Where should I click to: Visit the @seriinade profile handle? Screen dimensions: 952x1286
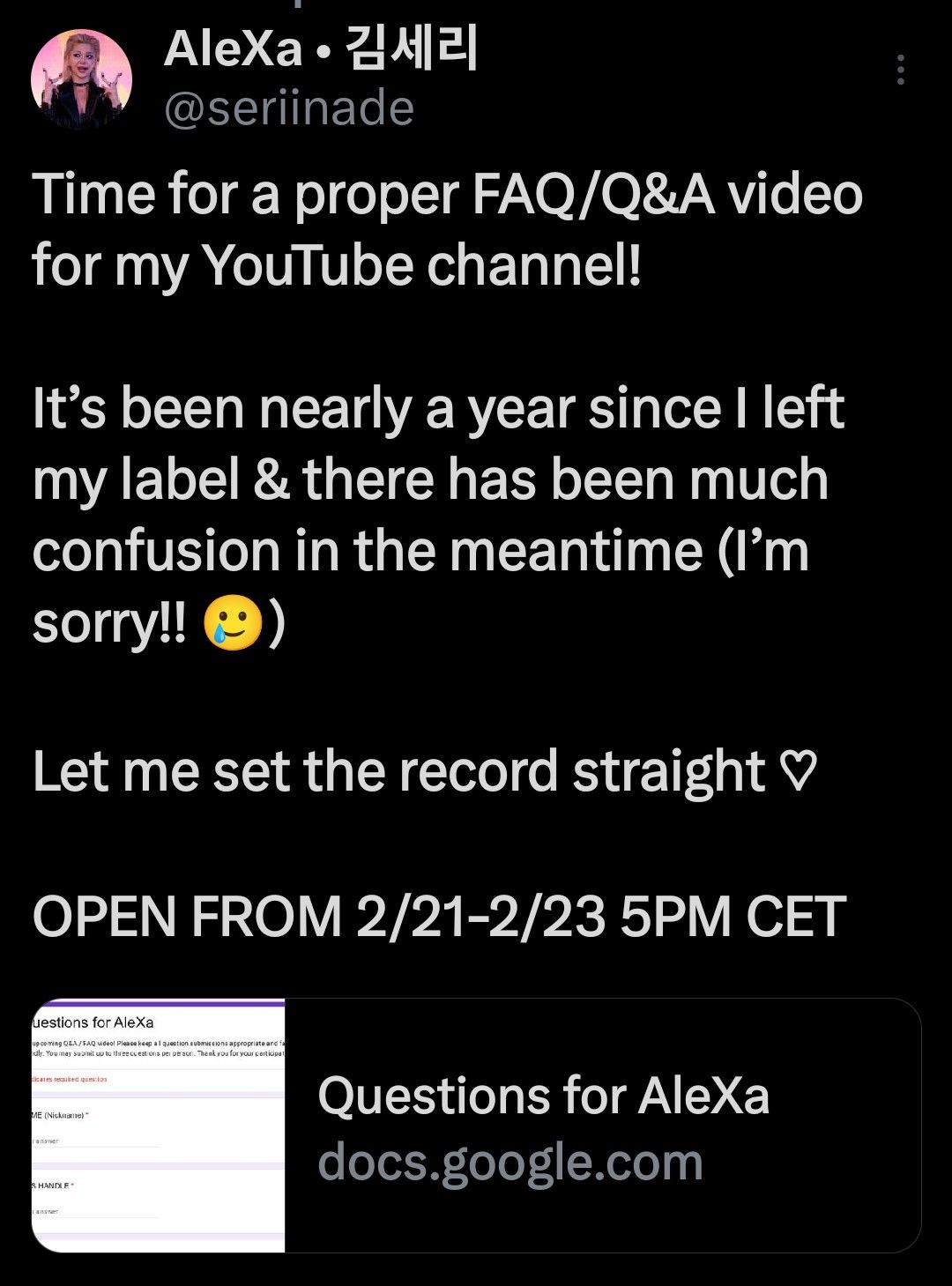[288, 108]
